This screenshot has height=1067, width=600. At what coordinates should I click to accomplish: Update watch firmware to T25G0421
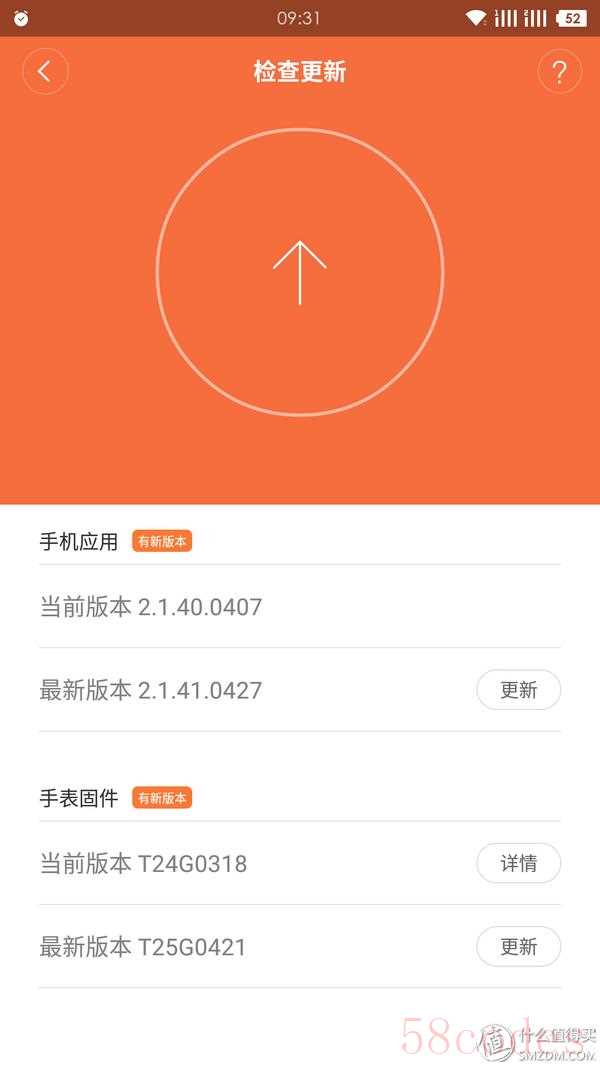point(518,947)
